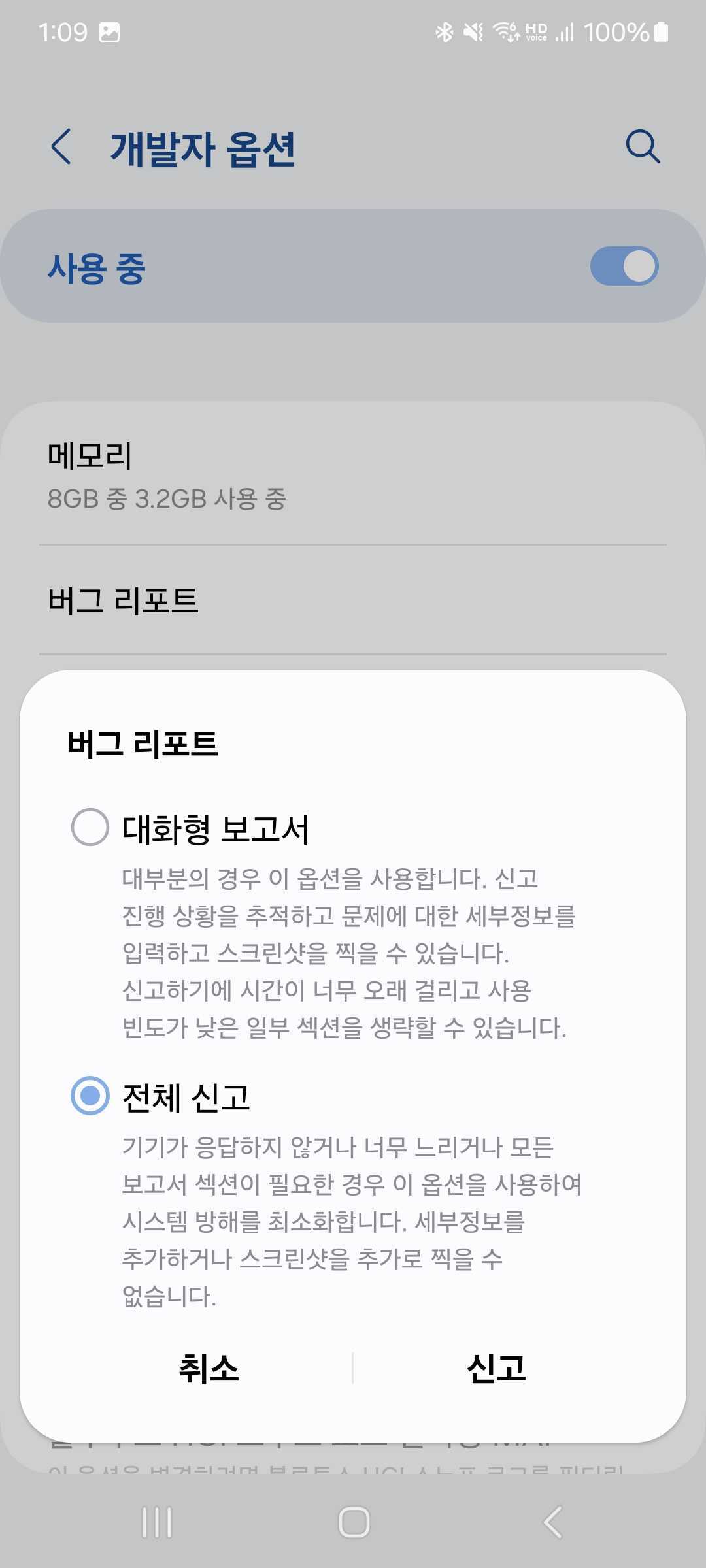This screenshot has width=706, height=1568.
Task: Go to the home screen
Action: [354, 1522]
